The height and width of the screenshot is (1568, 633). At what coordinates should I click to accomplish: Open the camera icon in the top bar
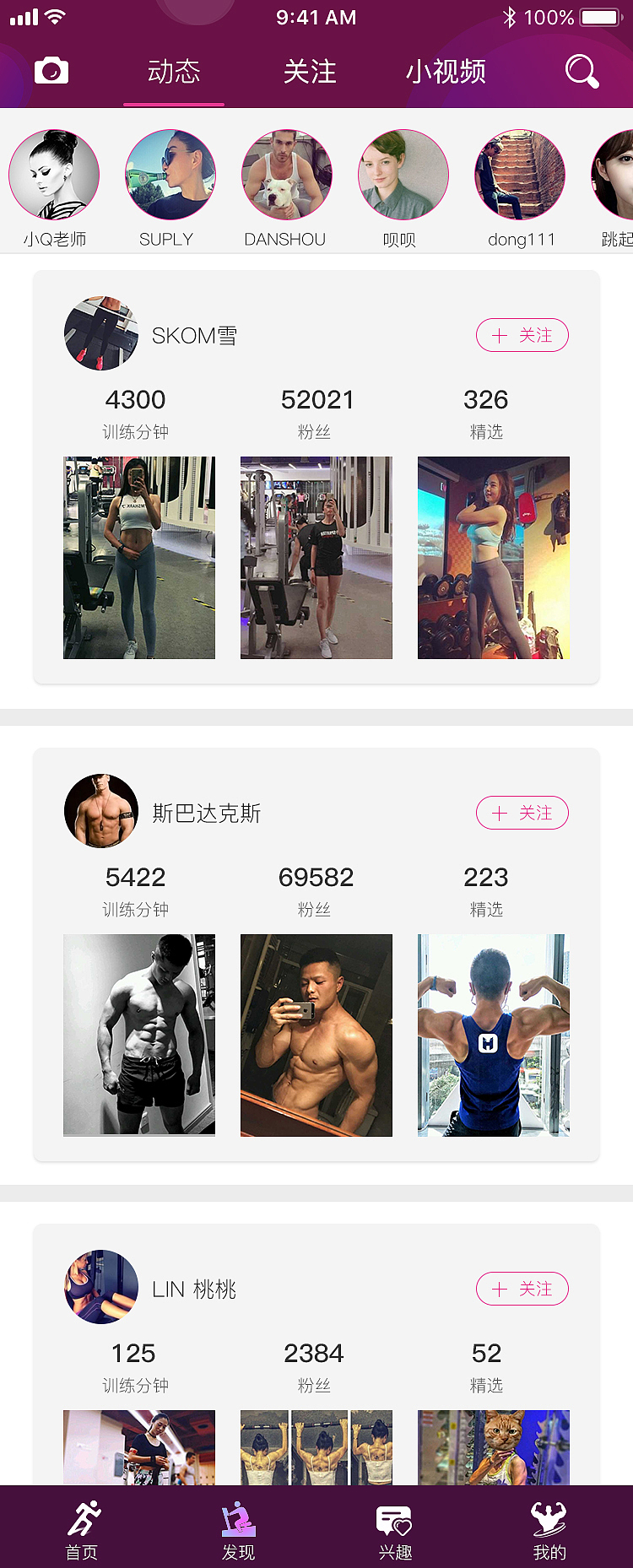coord(51,71)
